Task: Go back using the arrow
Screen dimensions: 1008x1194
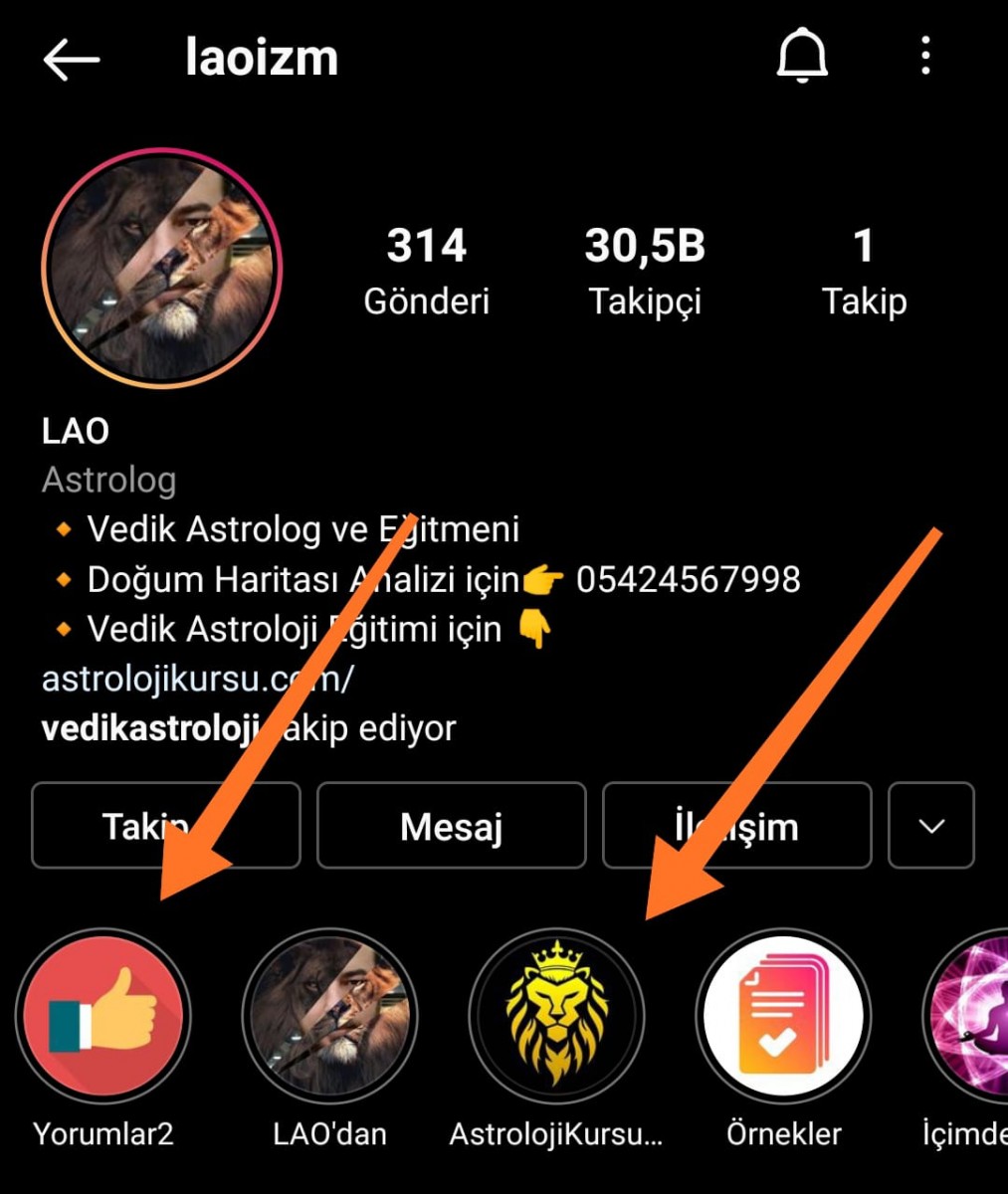Action: click(72, 60)
